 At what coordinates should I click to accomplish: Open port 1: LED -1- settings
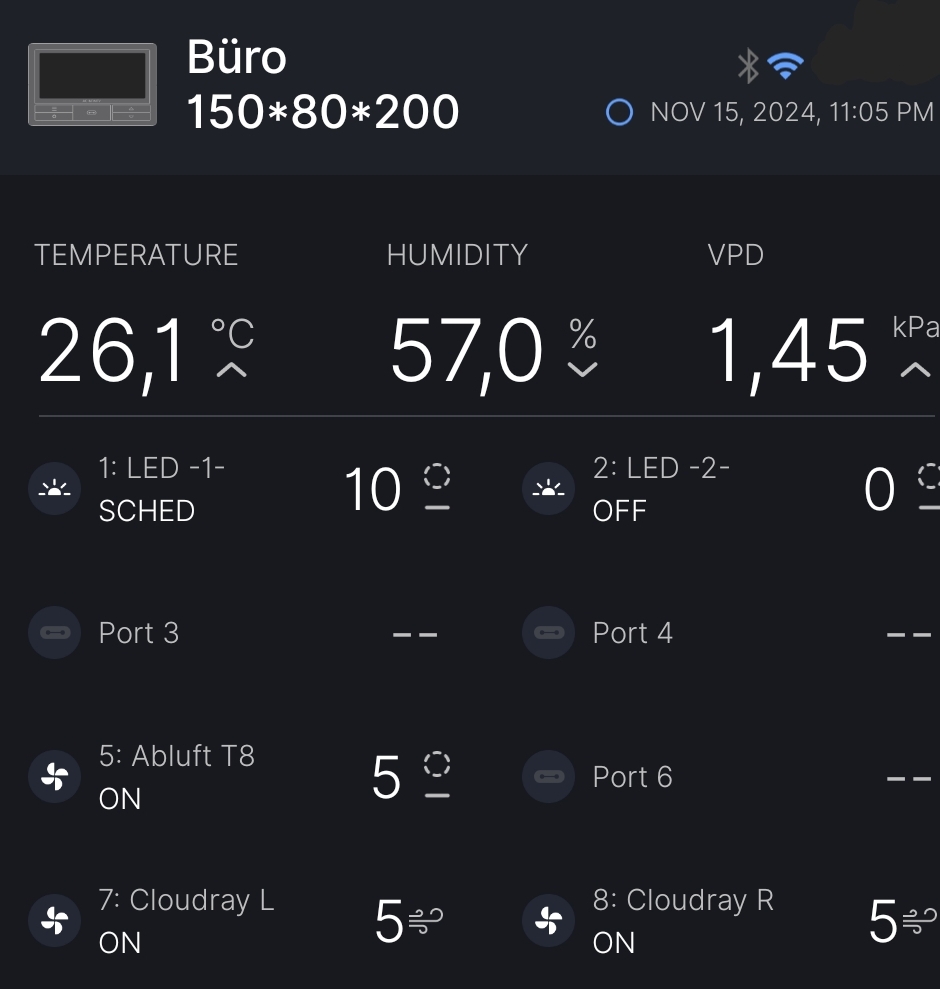coord(161,489)
